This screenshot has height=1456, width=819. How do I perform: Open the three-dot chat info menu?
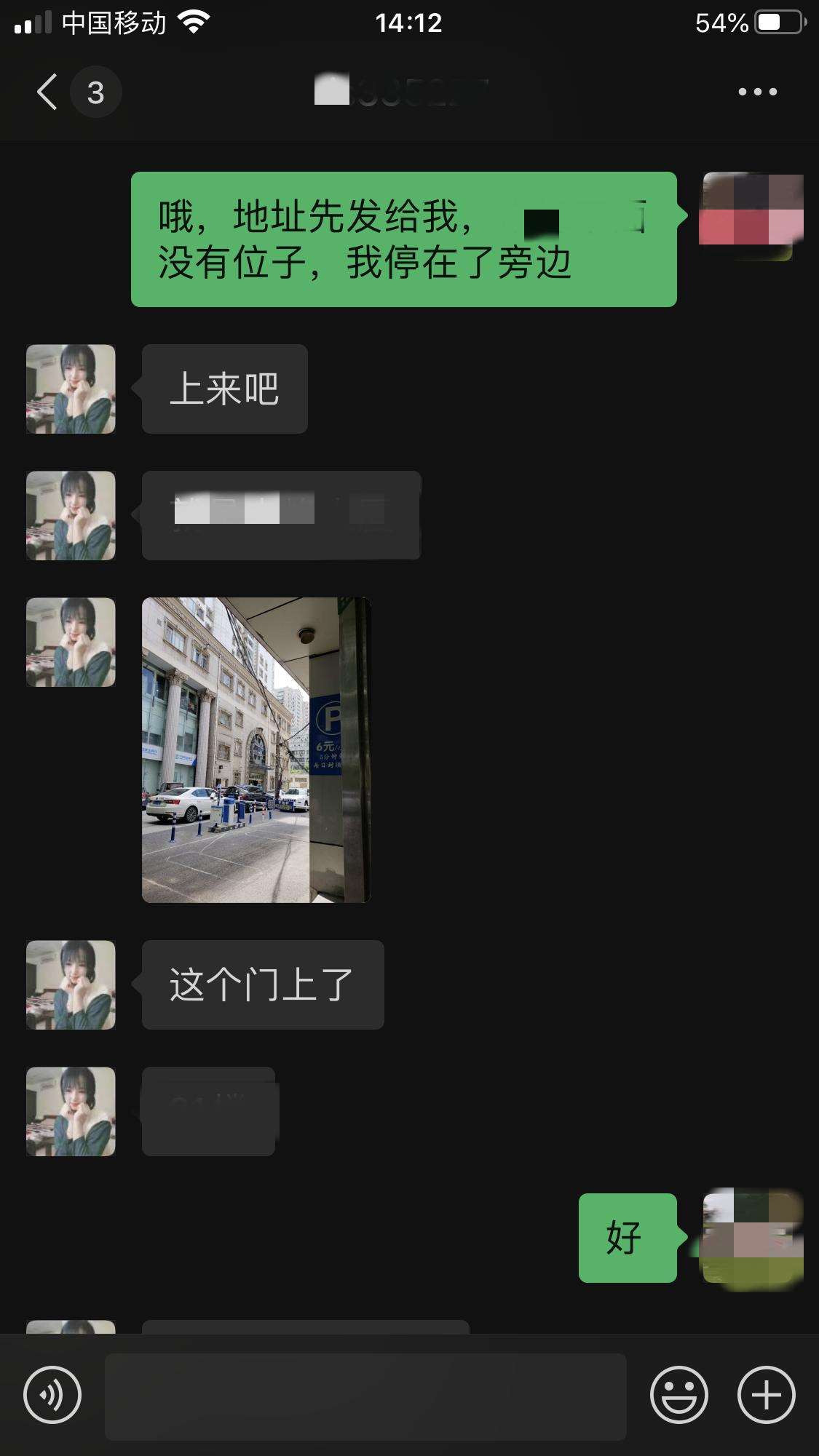[757, 92]
